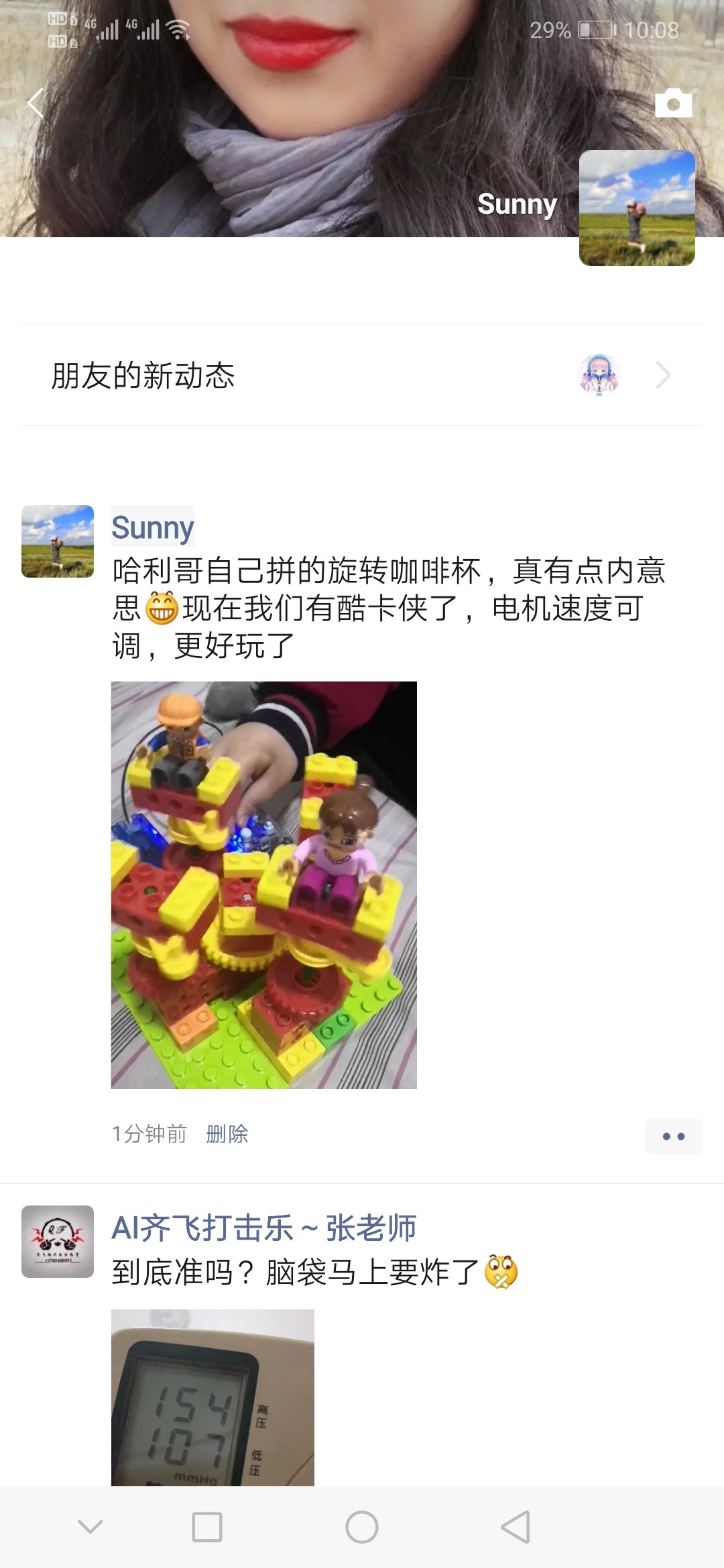Delete Sunny's post via 删除
This screenshot has height=1568, width=724.
coord(227,1134)
